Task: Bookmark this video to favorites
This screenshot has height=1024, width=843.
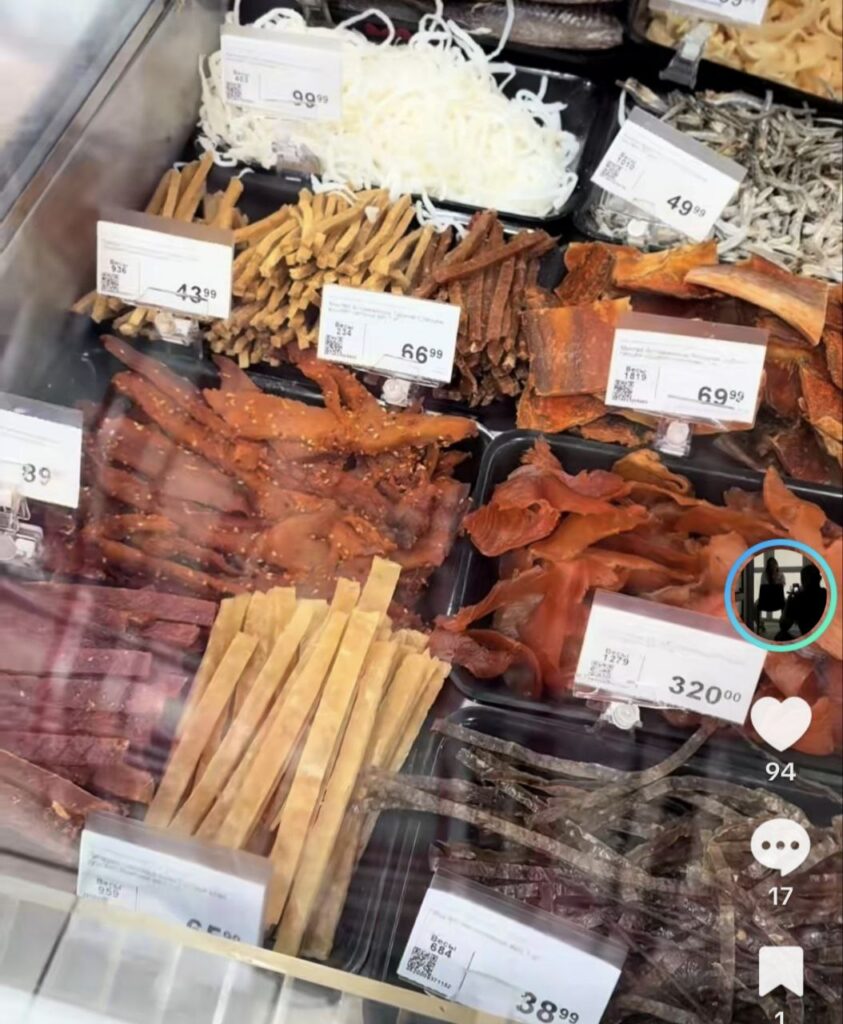Action: point(780,970)
